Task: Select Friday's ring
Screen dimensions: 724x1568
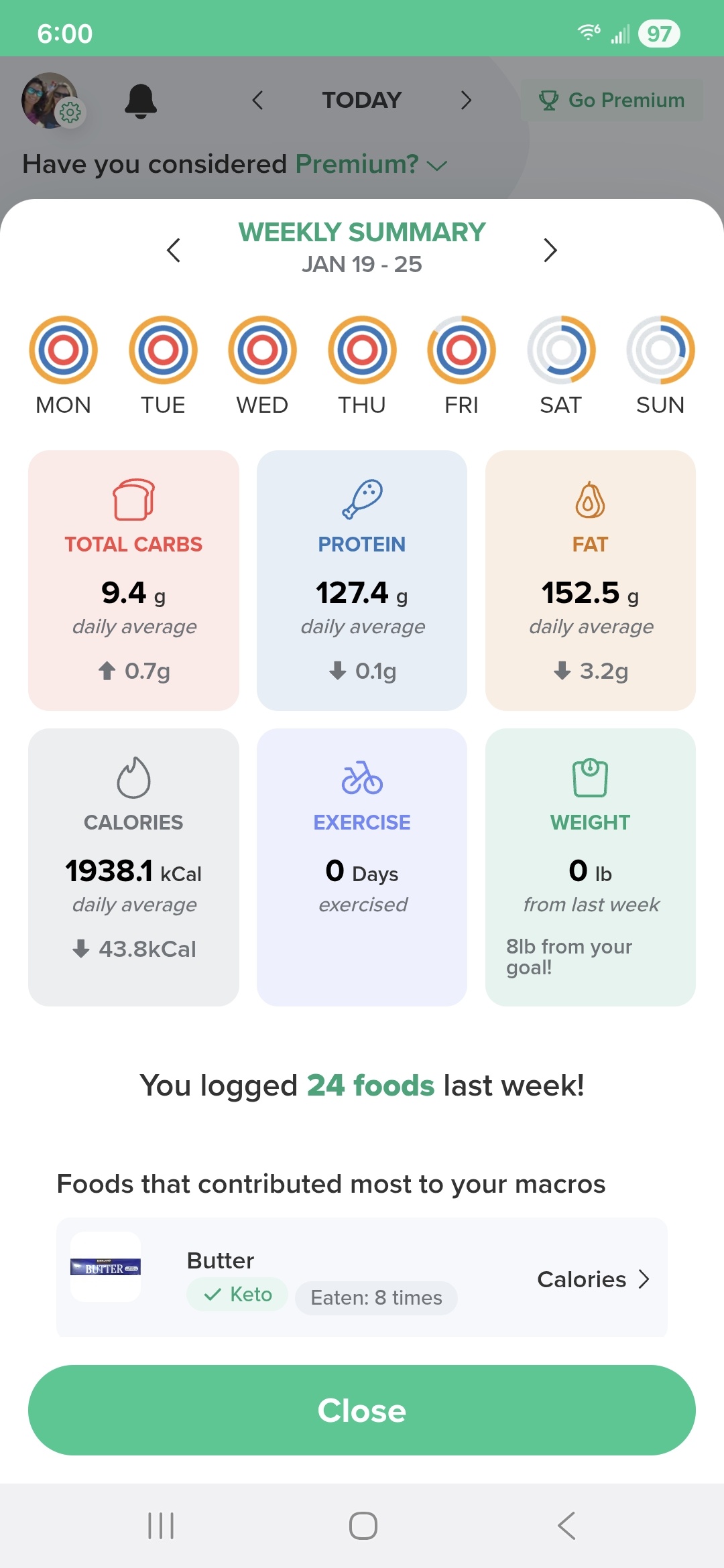Action: [461, 350]
